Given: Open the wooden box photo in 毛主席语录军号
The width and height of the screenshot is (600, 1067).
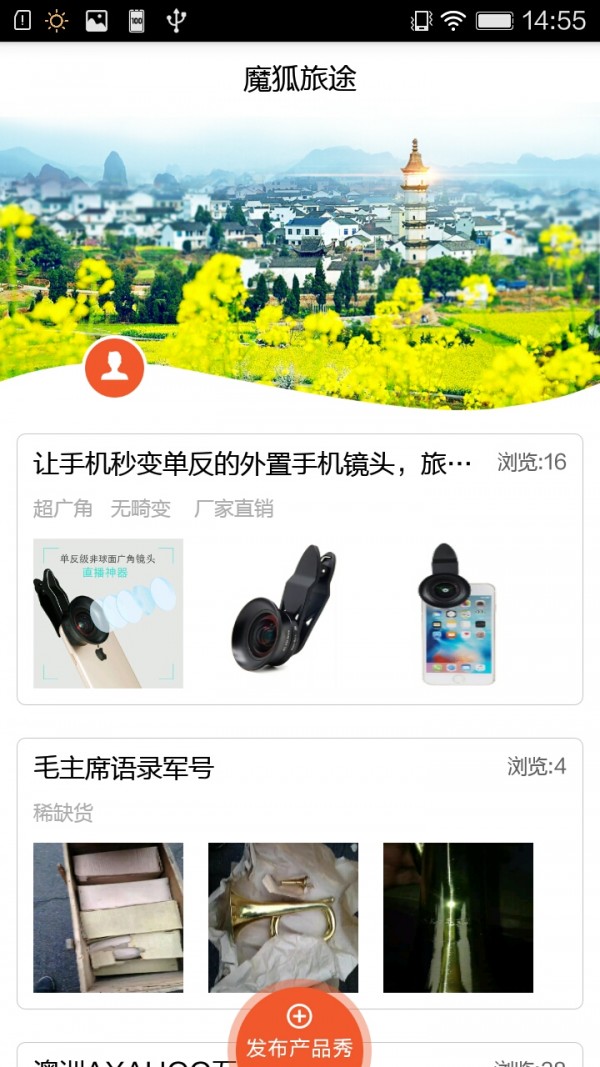Looking at the screenshot, I should point(108,917).
